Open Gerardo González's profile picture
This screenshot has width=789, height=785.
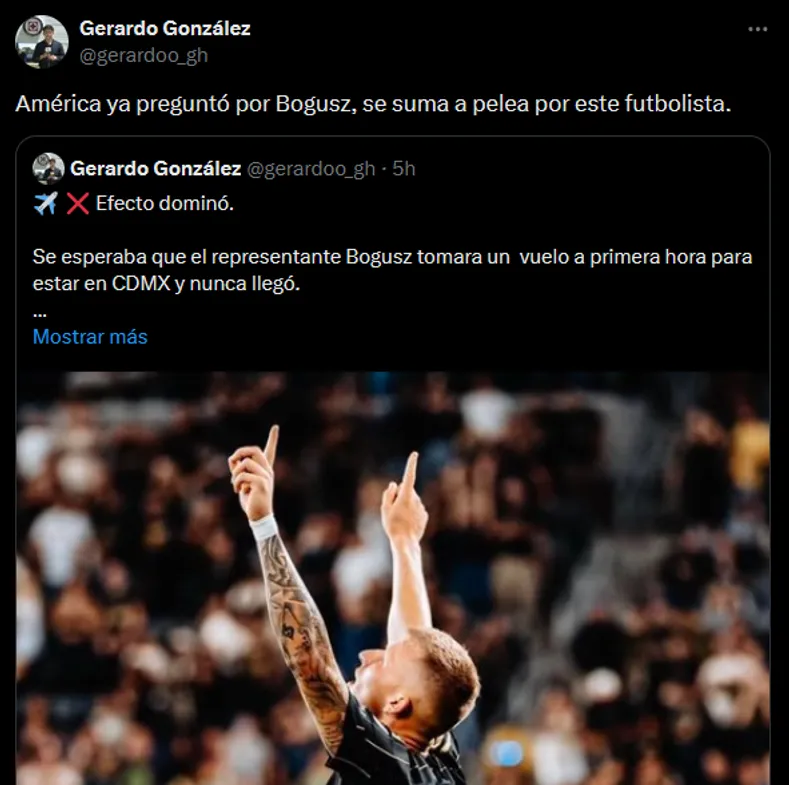(x=42, y=42)
